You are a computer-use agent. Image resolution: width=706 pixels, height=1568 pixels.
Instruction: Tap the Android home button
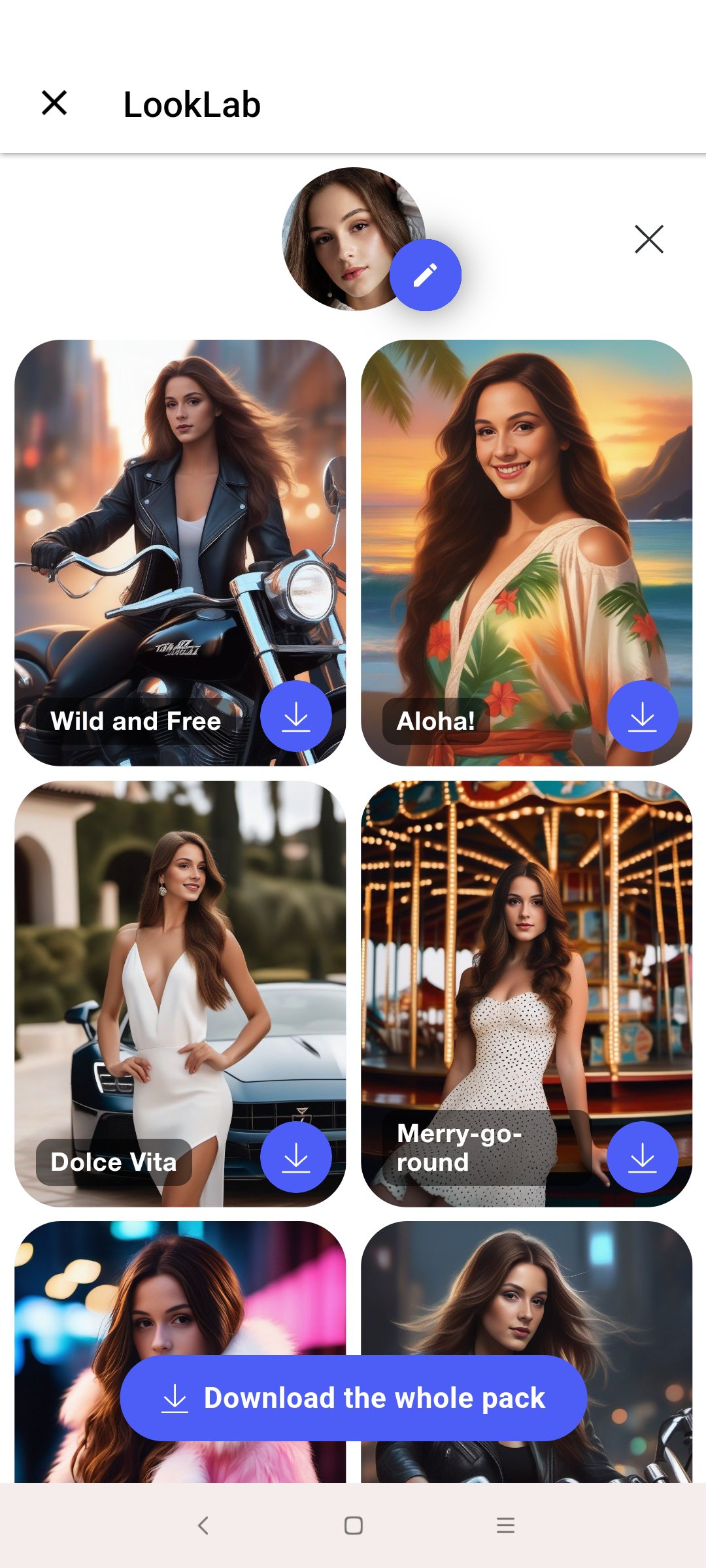[352, 1526]
